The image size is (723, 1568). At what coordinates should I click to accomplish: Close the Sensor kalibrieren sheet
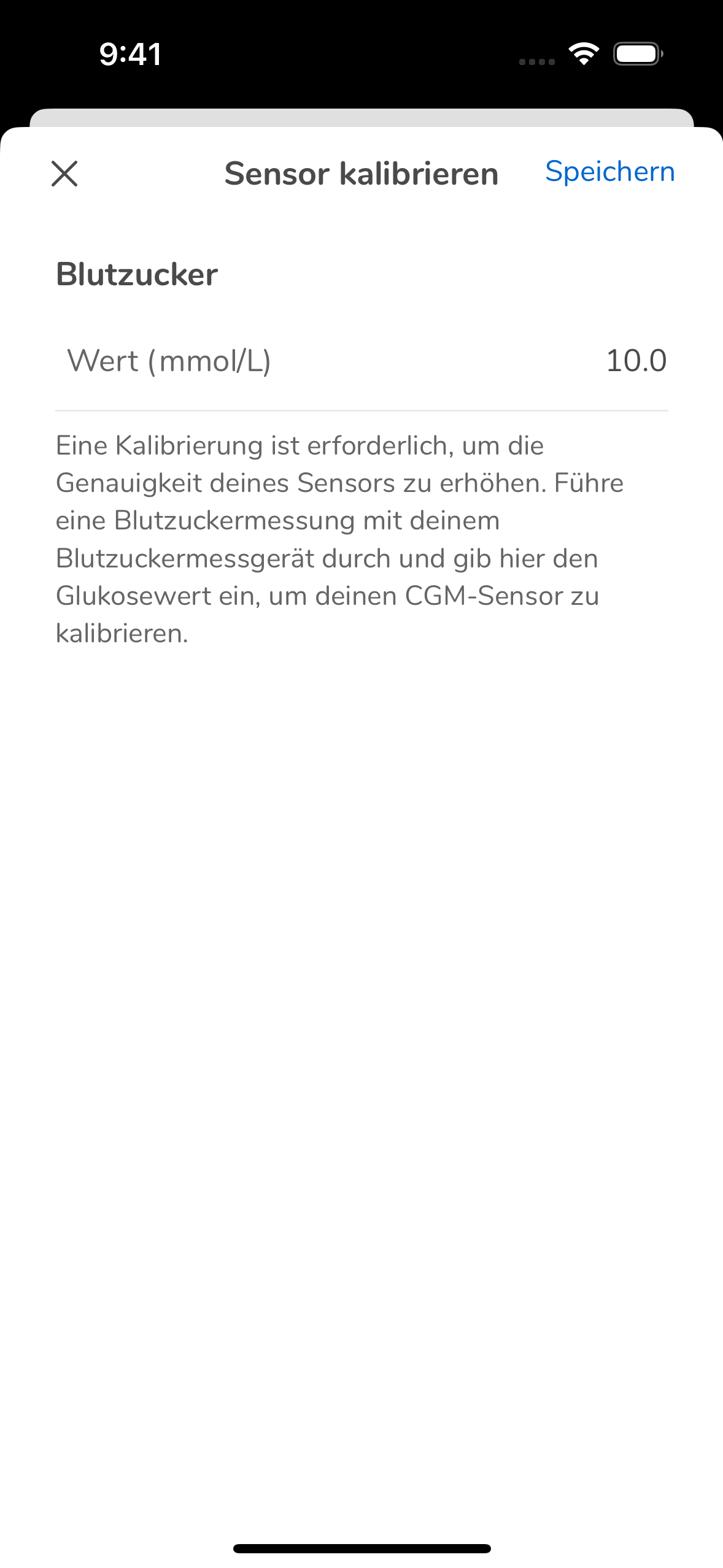[x=64, y=174]
